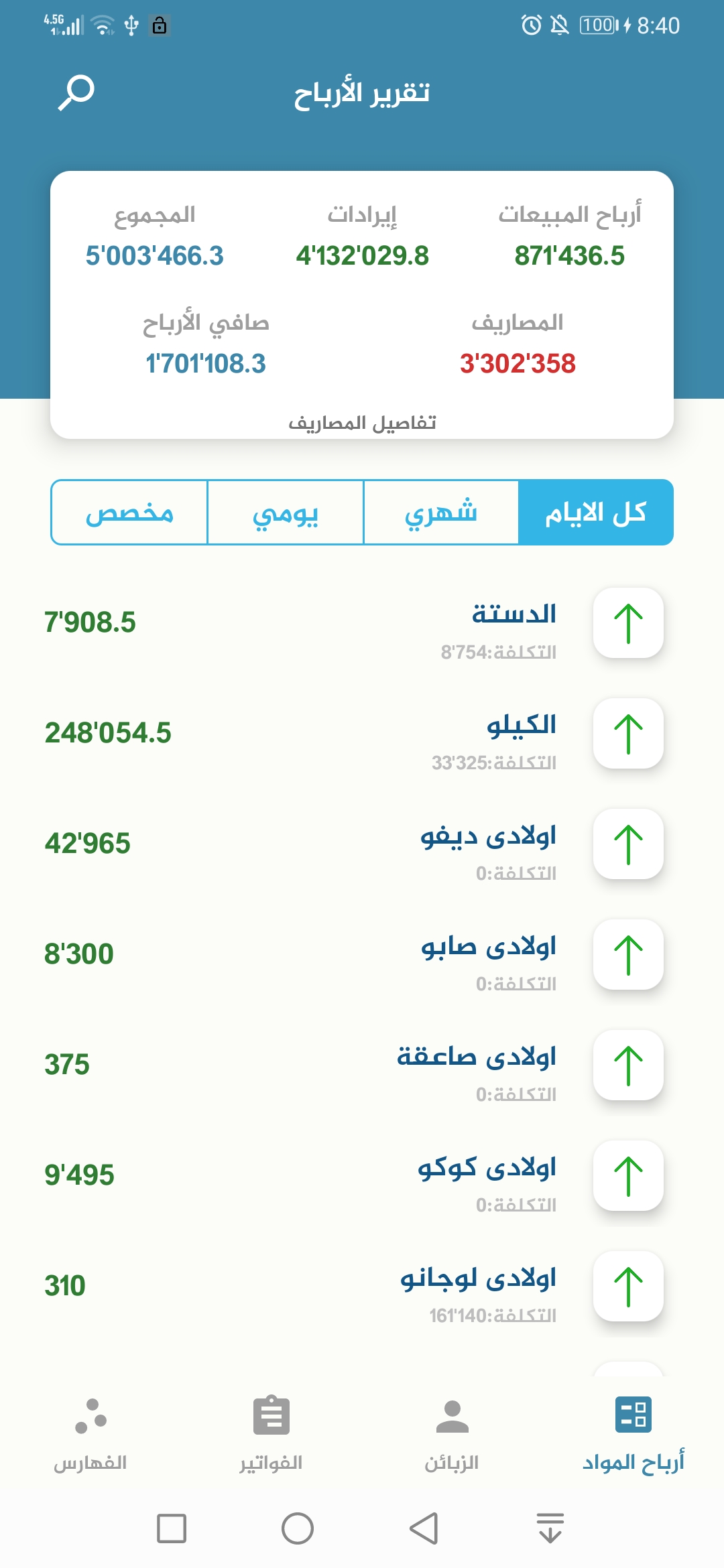Viewport: 724px width, 1568px height.
Task: Tap the arrow button beside الدستة
Action: tap(629, 623)
